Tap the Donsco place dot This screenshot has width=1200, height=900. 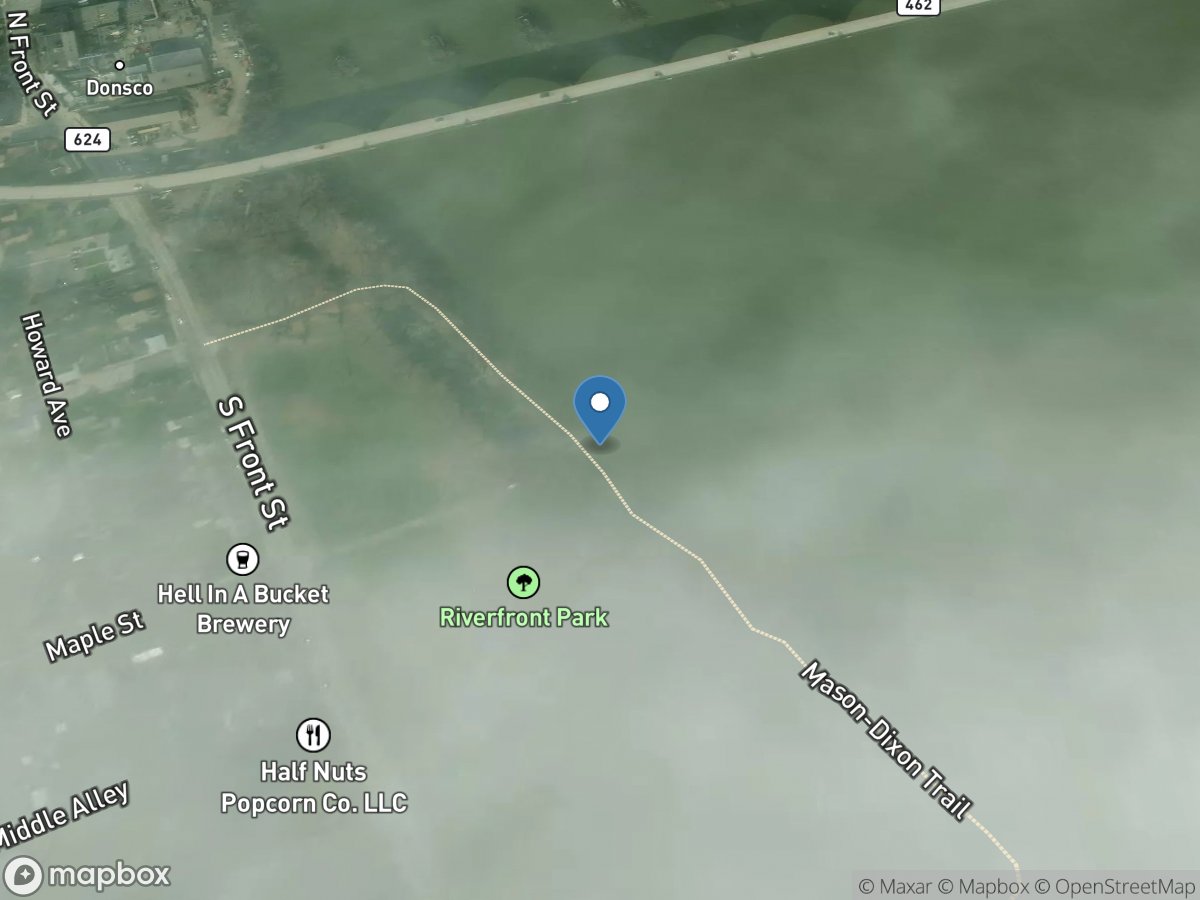point(119,65)
